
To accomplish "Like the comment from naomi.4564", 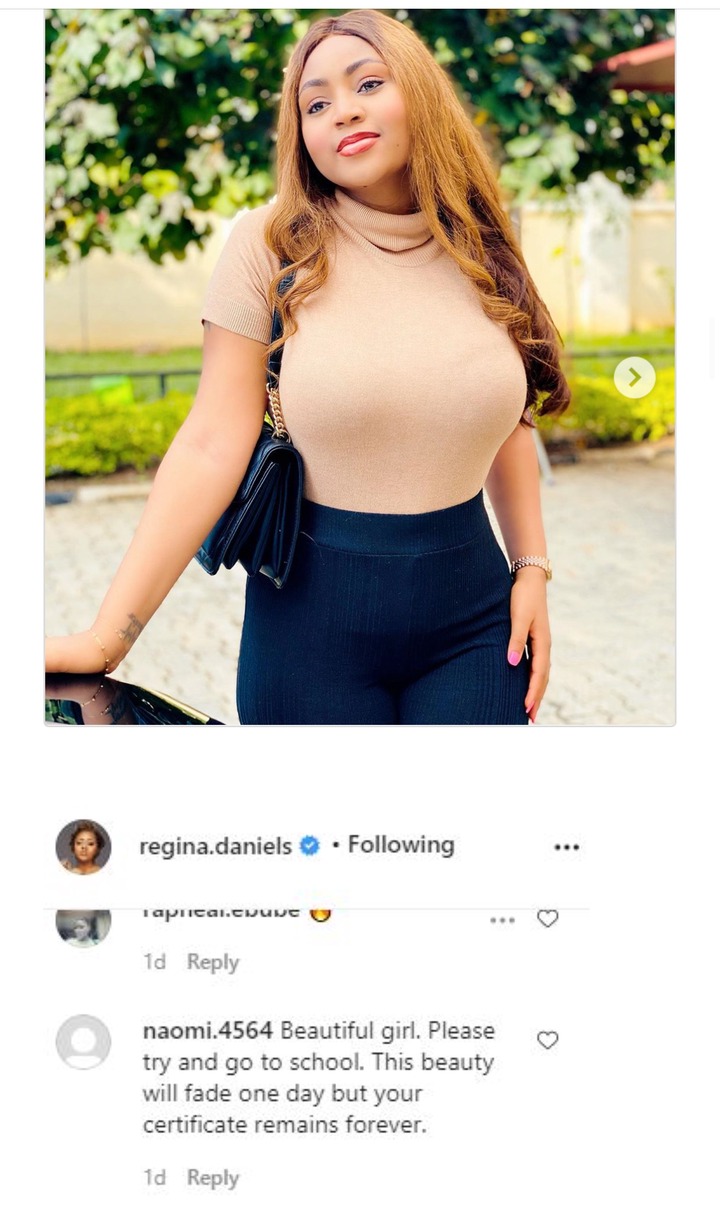I will pos(547,1040).
